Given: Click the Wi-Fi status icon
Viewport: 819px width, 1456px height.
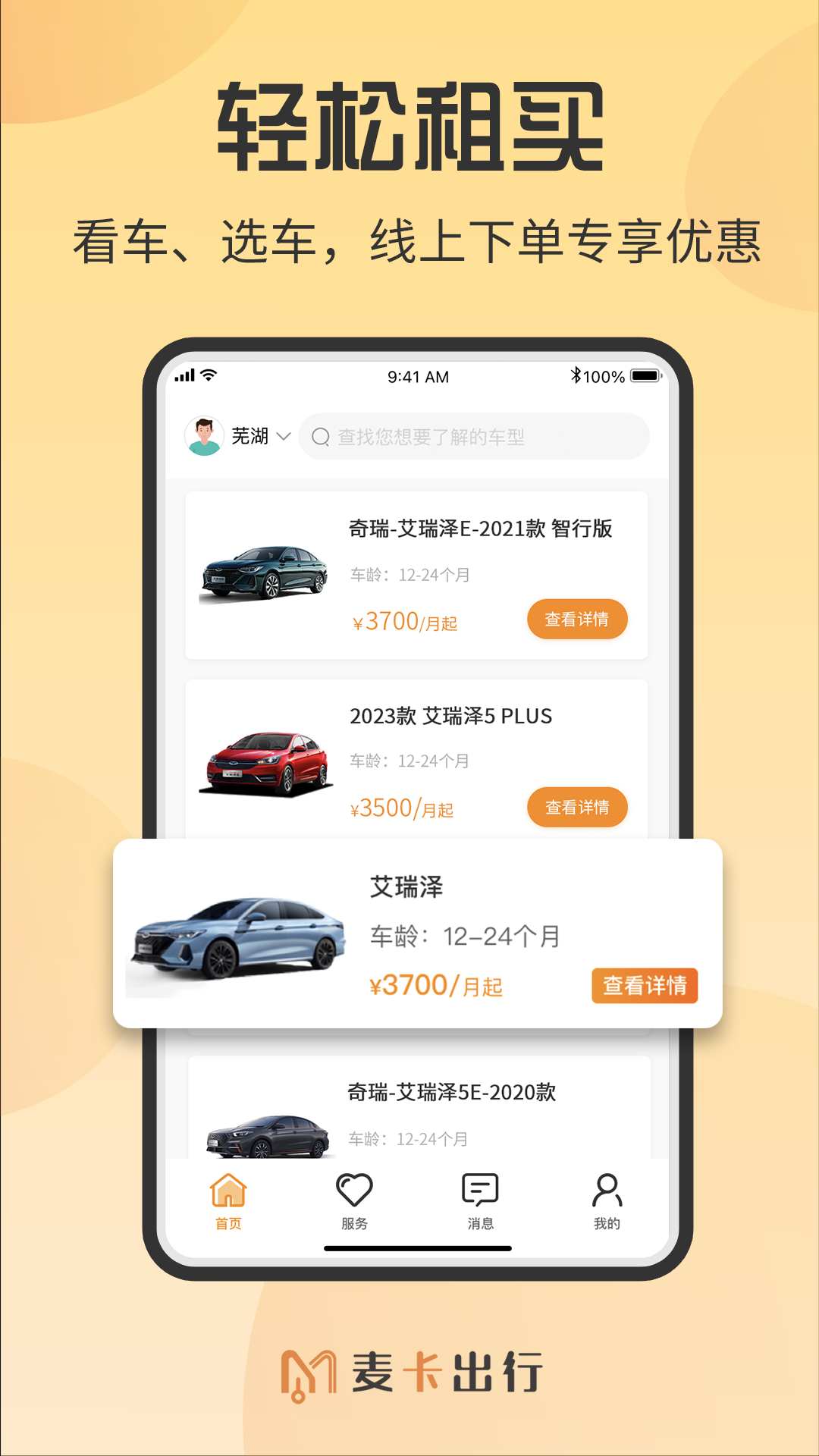Looking at the screenshot, I should [x=209, y=373].
